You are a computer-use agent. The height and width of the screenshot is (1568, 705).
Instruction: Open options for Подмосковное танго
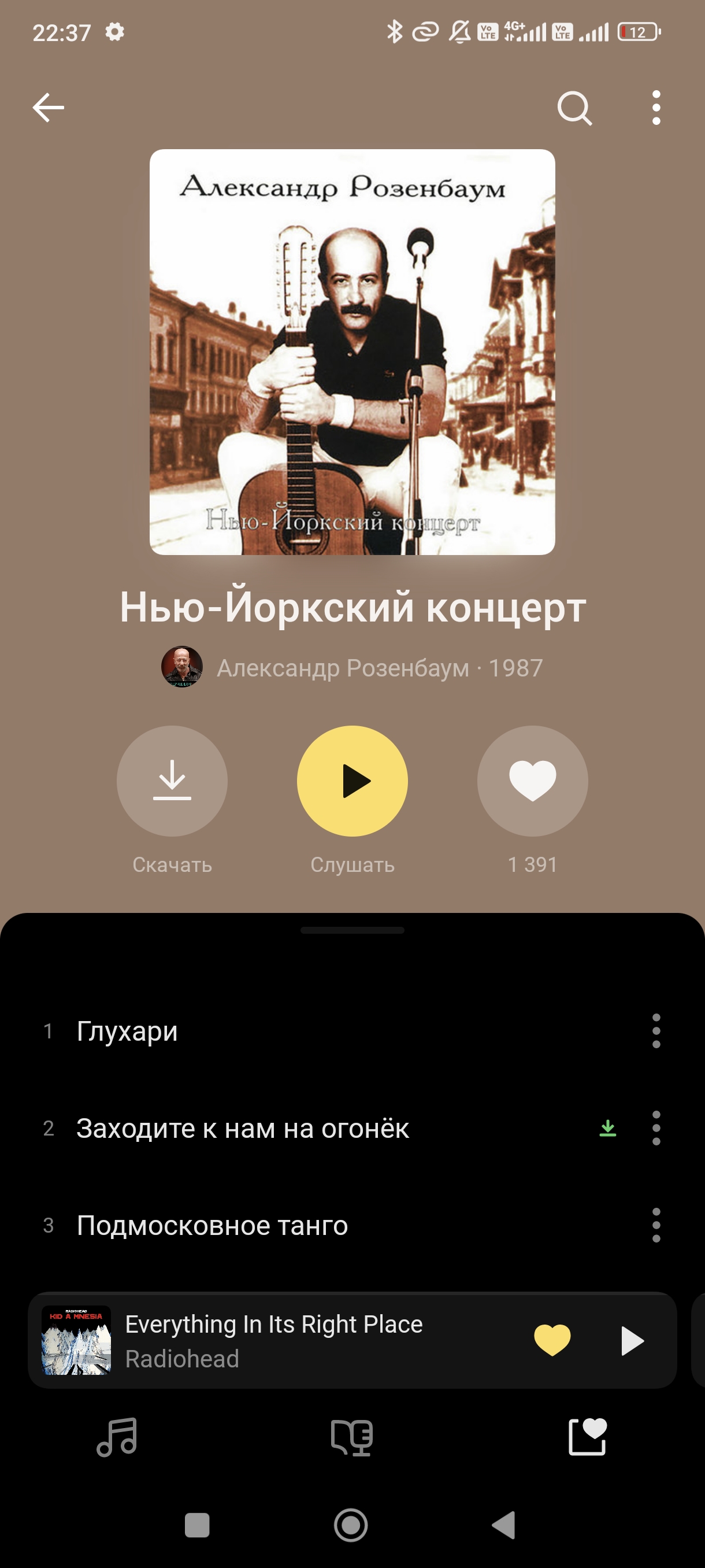(656, 1225)
